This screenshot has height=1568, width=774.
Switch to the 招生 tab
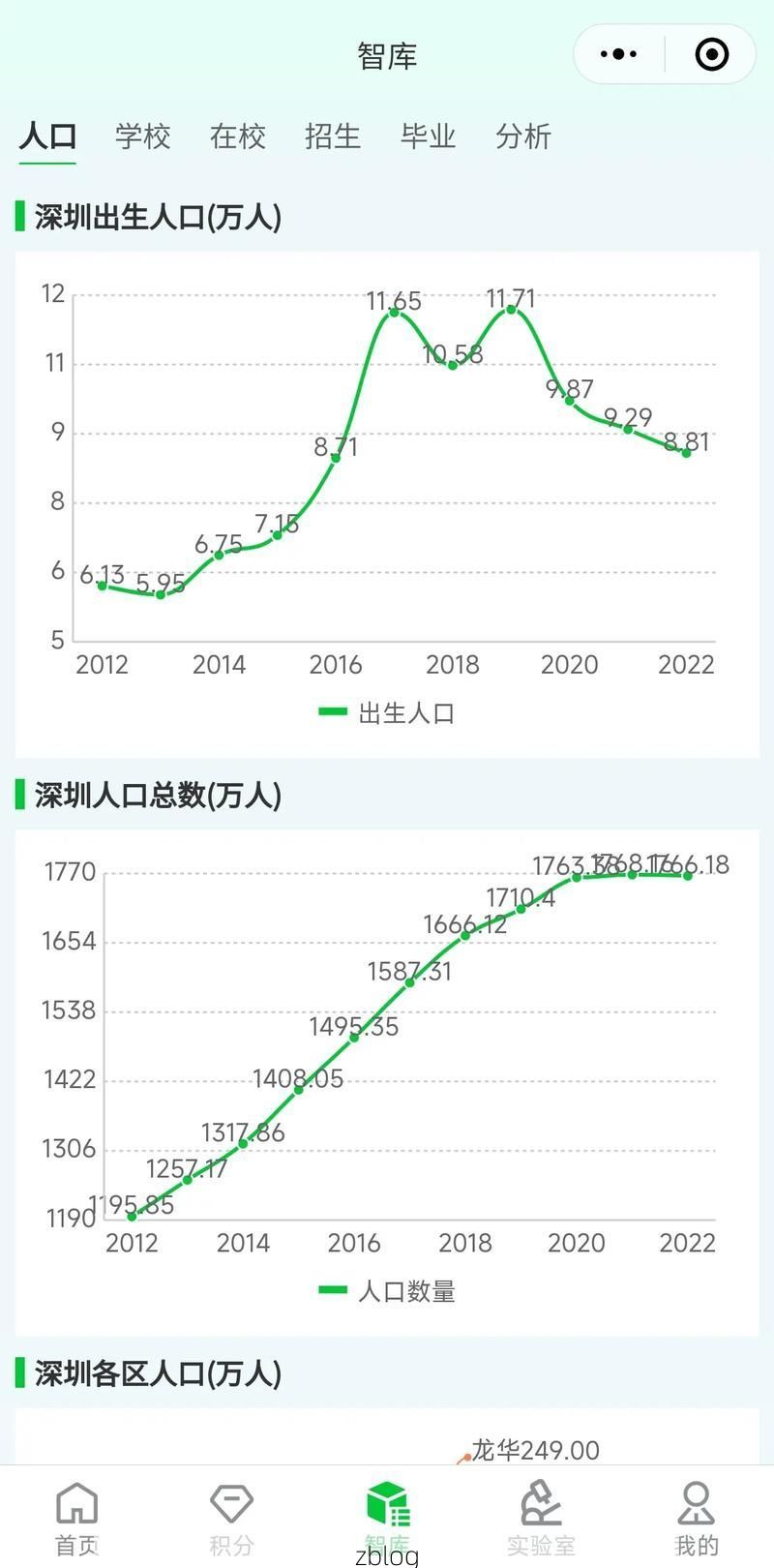click(333, 136)
